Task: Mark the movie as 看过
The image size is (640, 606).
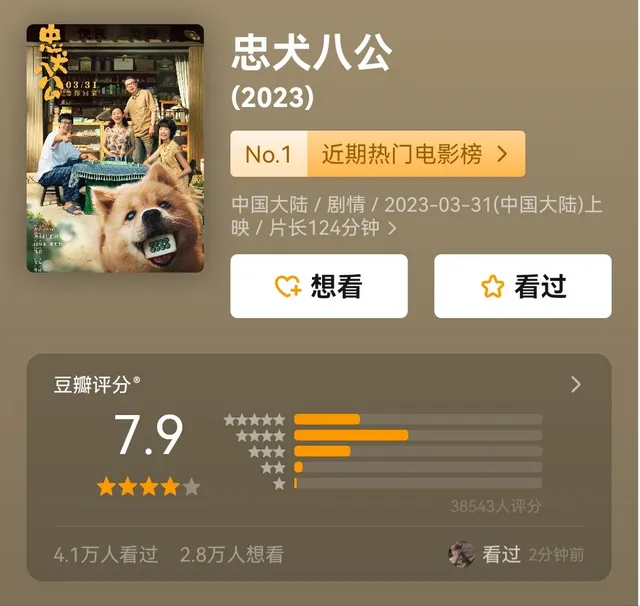Action: tap(522, 287)
